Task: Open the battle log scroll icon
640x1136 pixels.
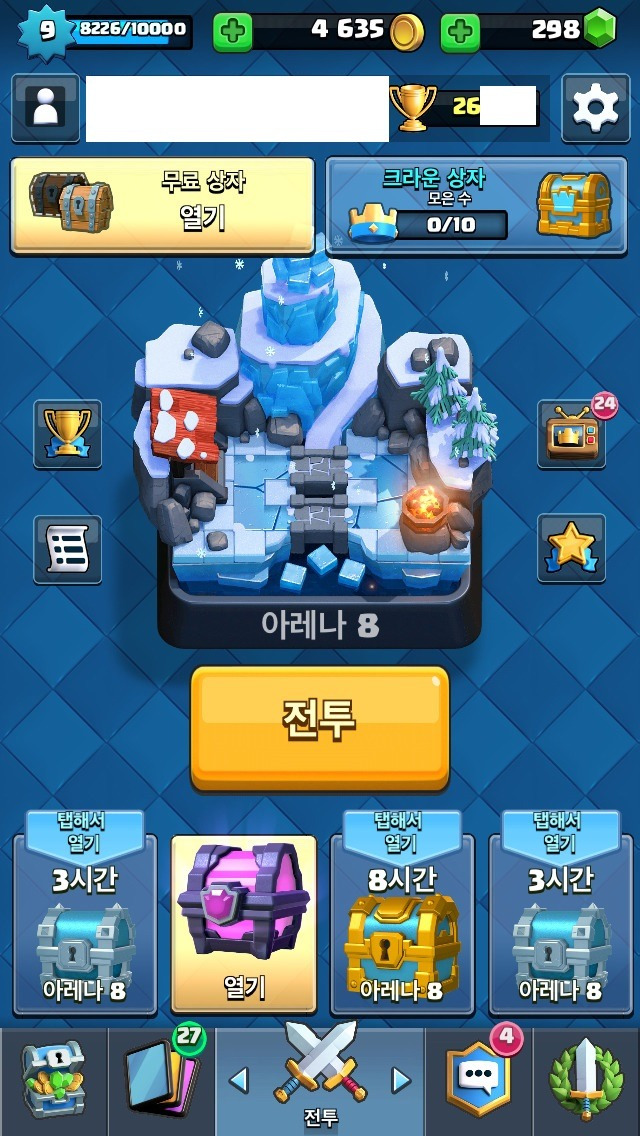Action: click(67, 549)
